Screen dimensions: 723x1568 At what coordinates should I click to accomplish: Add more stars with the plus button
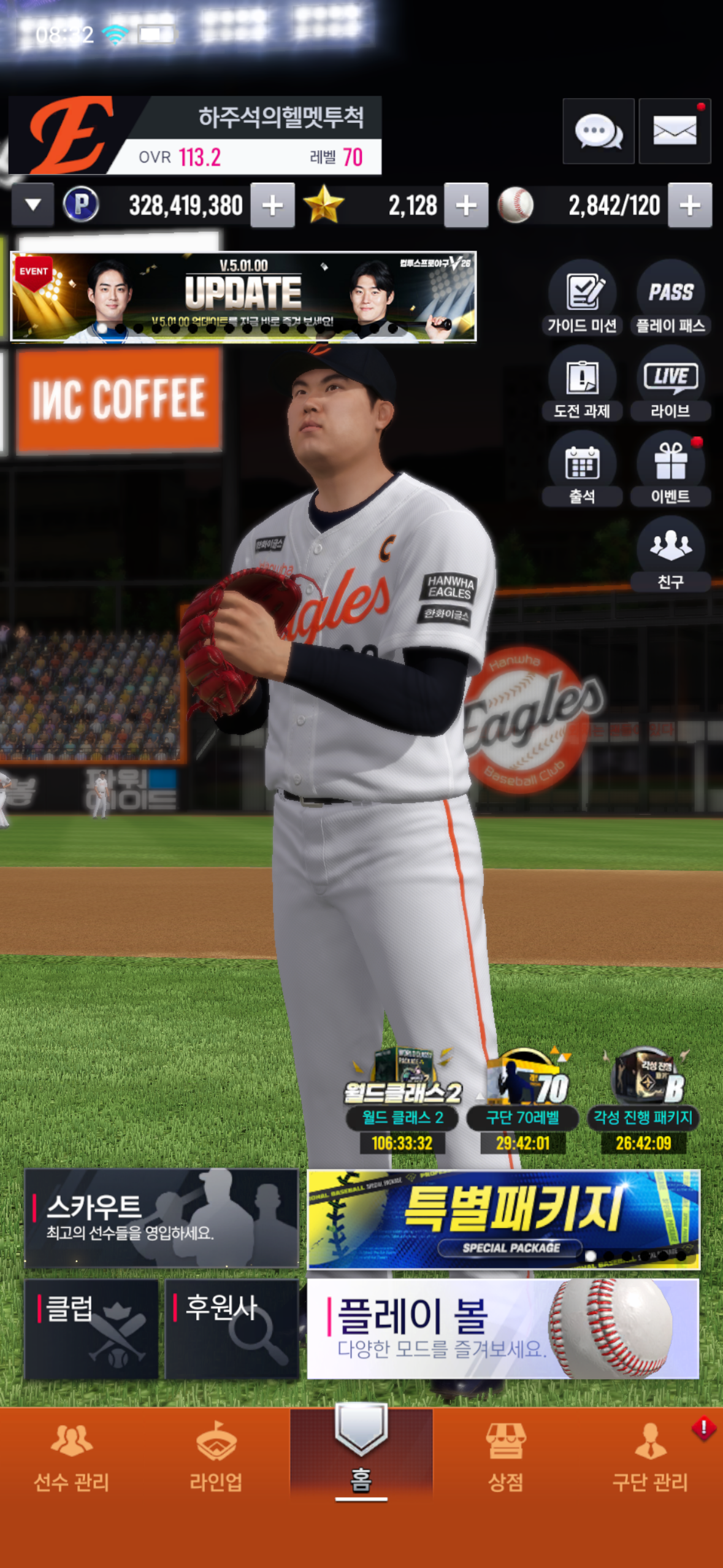(x=466, y=206)
